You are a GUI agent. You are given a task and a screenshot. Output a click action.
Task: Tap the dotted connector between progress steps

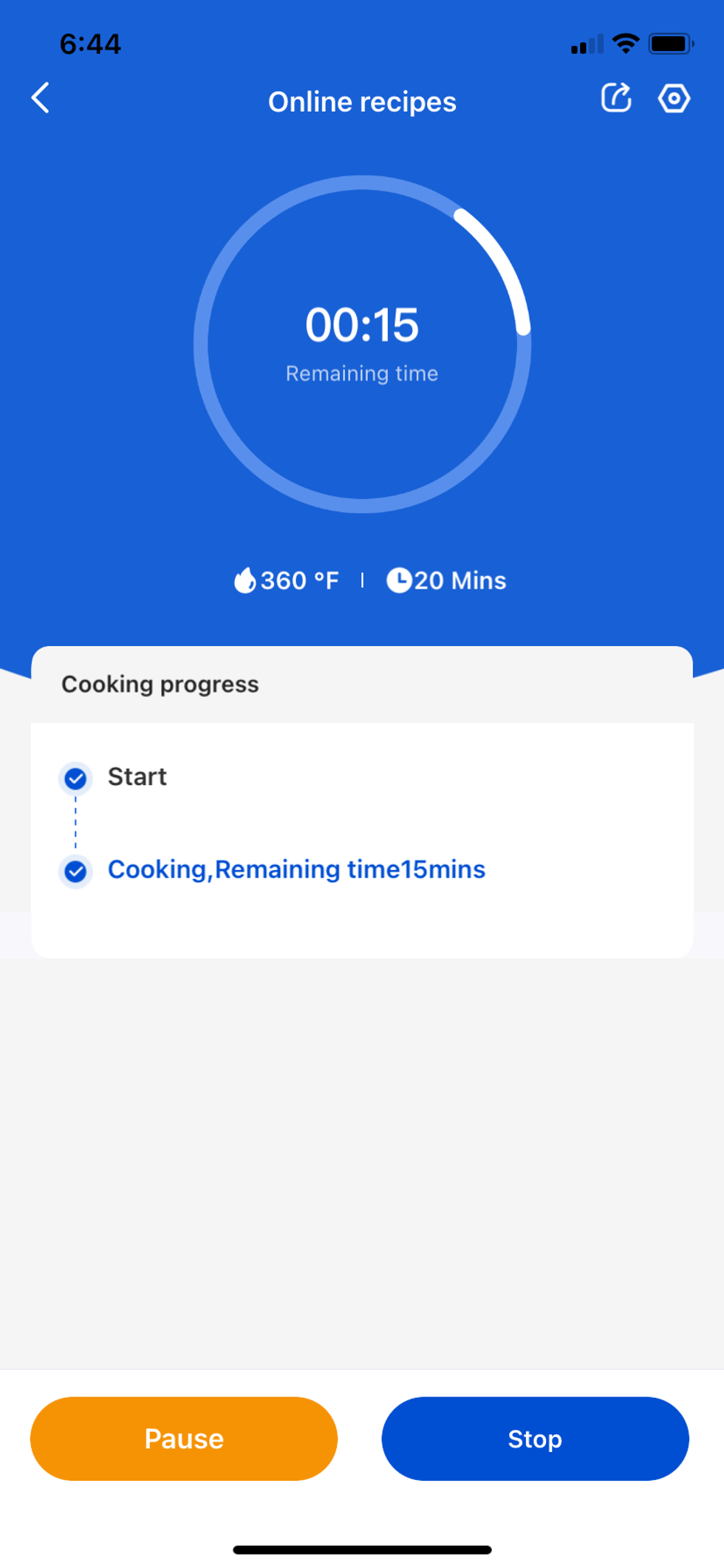75,824
